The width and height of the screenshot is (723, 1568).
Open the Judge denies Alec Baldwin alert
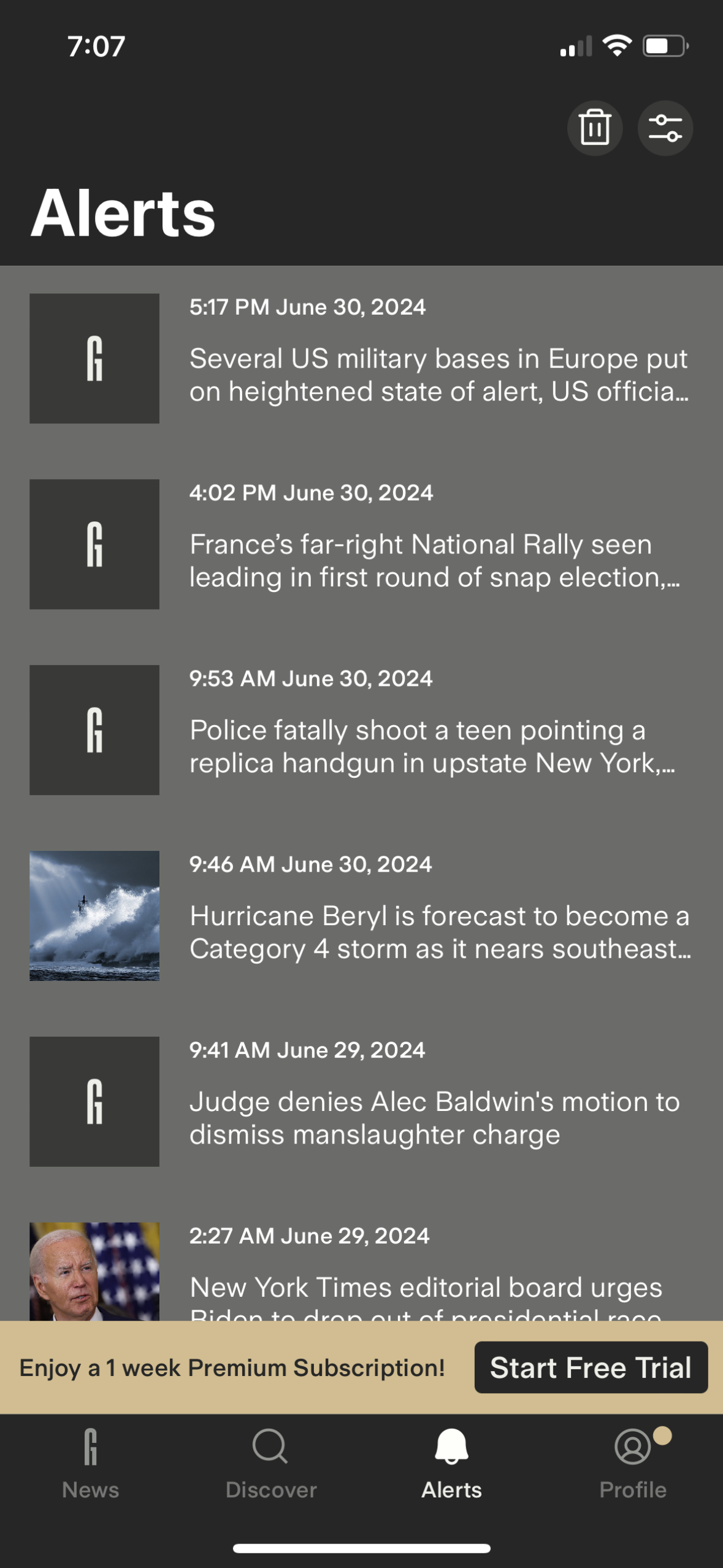tap(434, 1117)
